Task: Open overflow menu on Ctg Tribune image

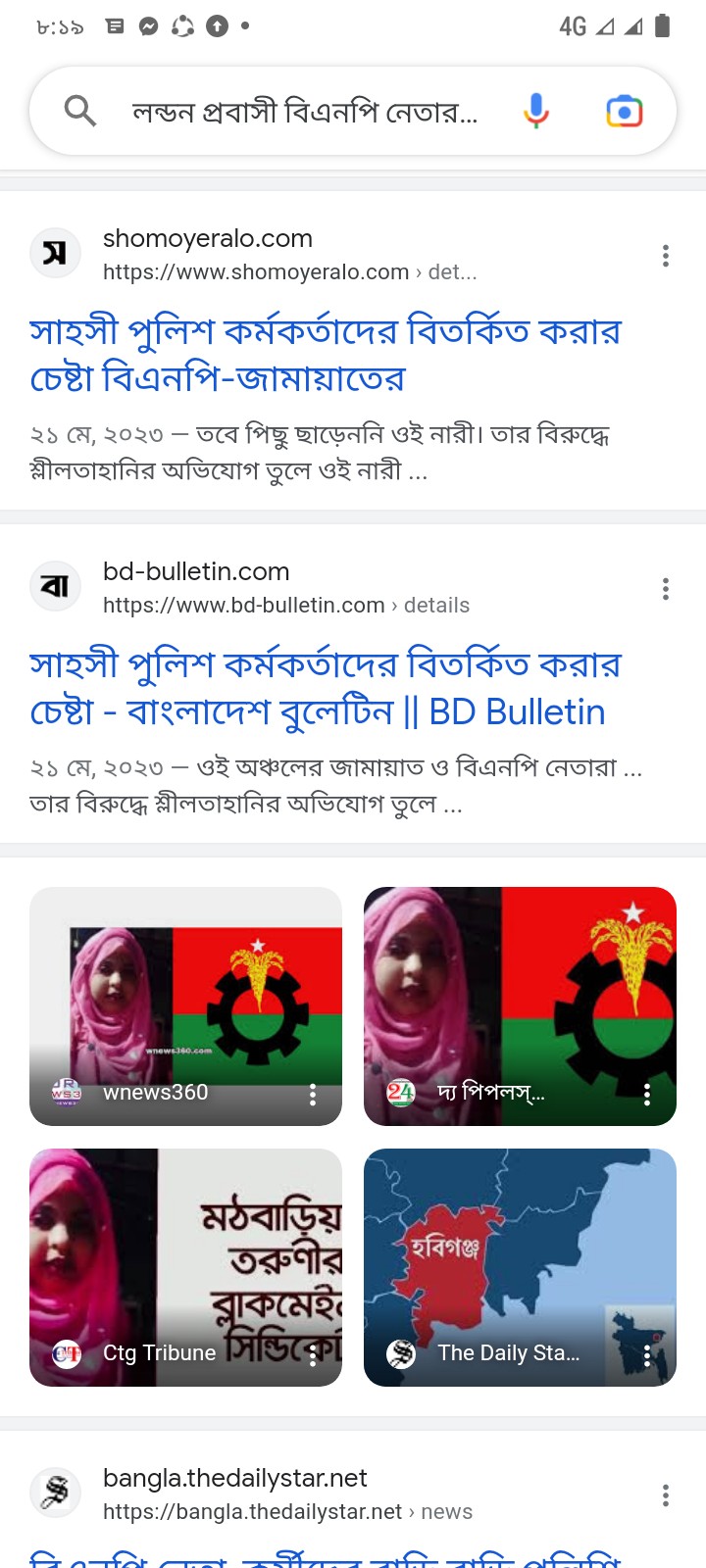Action: pyautogui.click(x=313, y=1355)
